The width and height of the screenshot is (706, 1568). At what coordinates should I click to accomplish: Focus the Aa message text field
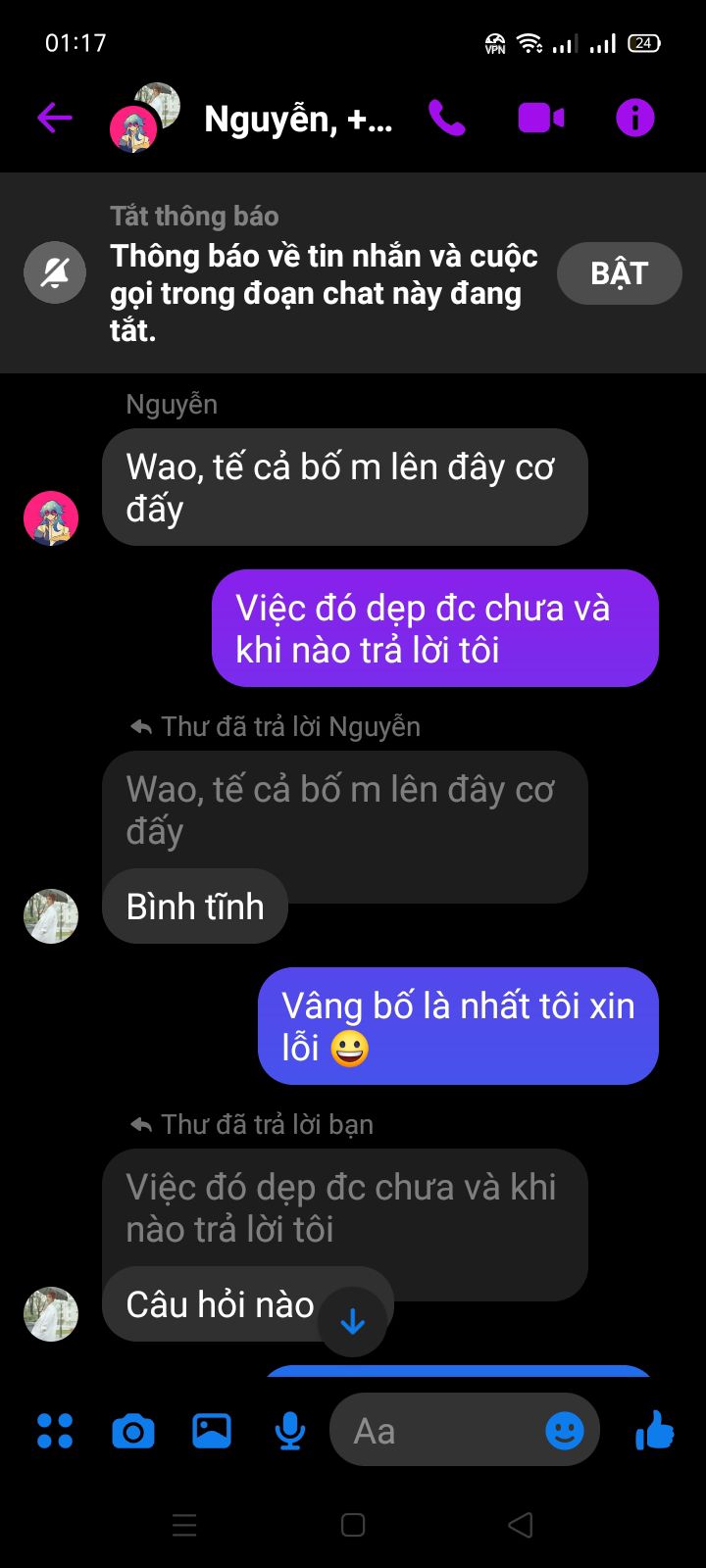[x=436, y=1432]
